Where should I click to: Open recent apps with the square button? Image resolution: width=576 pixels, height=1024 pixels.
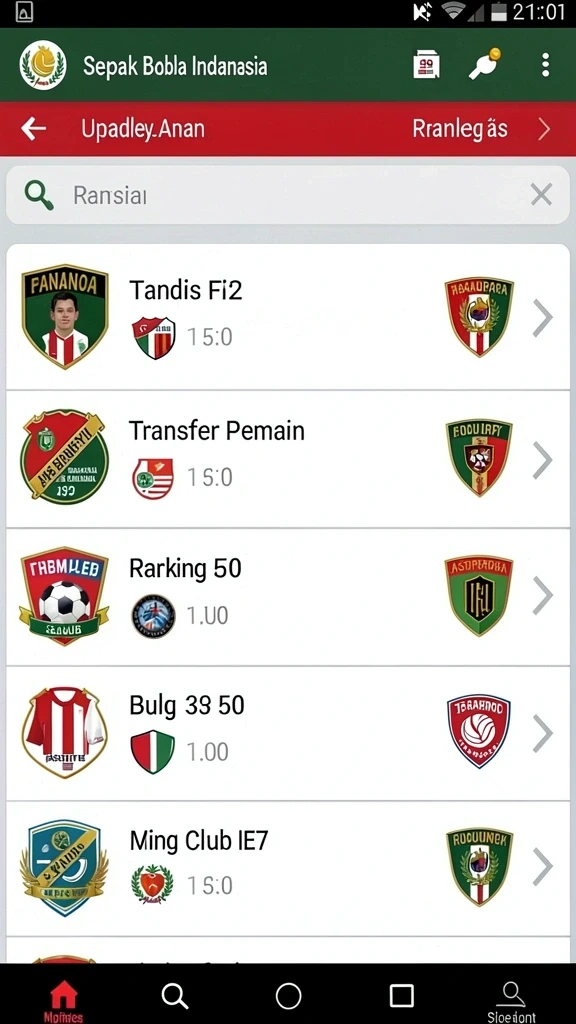(402, 996)
